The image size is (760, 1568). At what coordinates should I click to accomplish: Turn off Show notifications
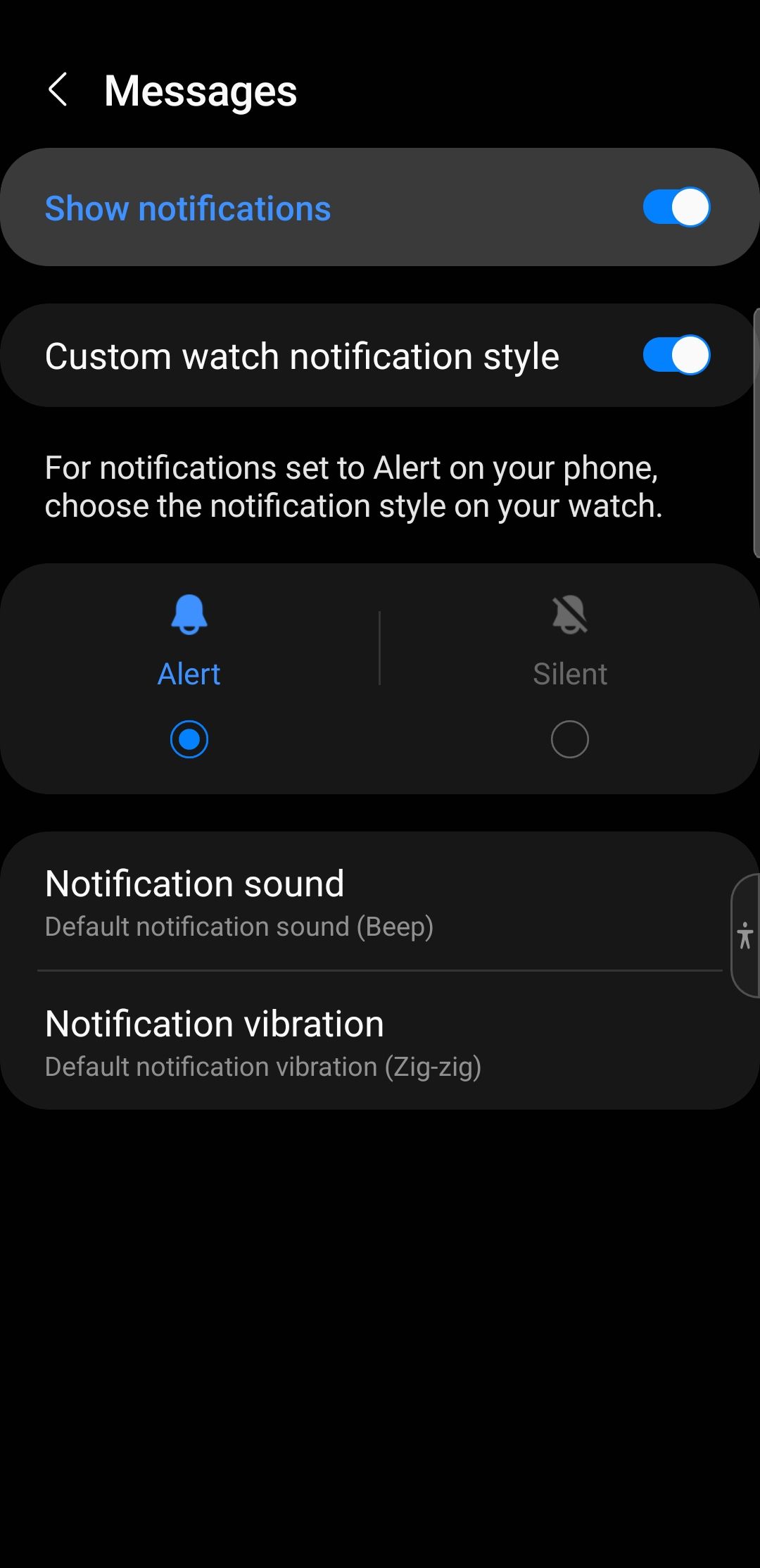click(676, 208)
